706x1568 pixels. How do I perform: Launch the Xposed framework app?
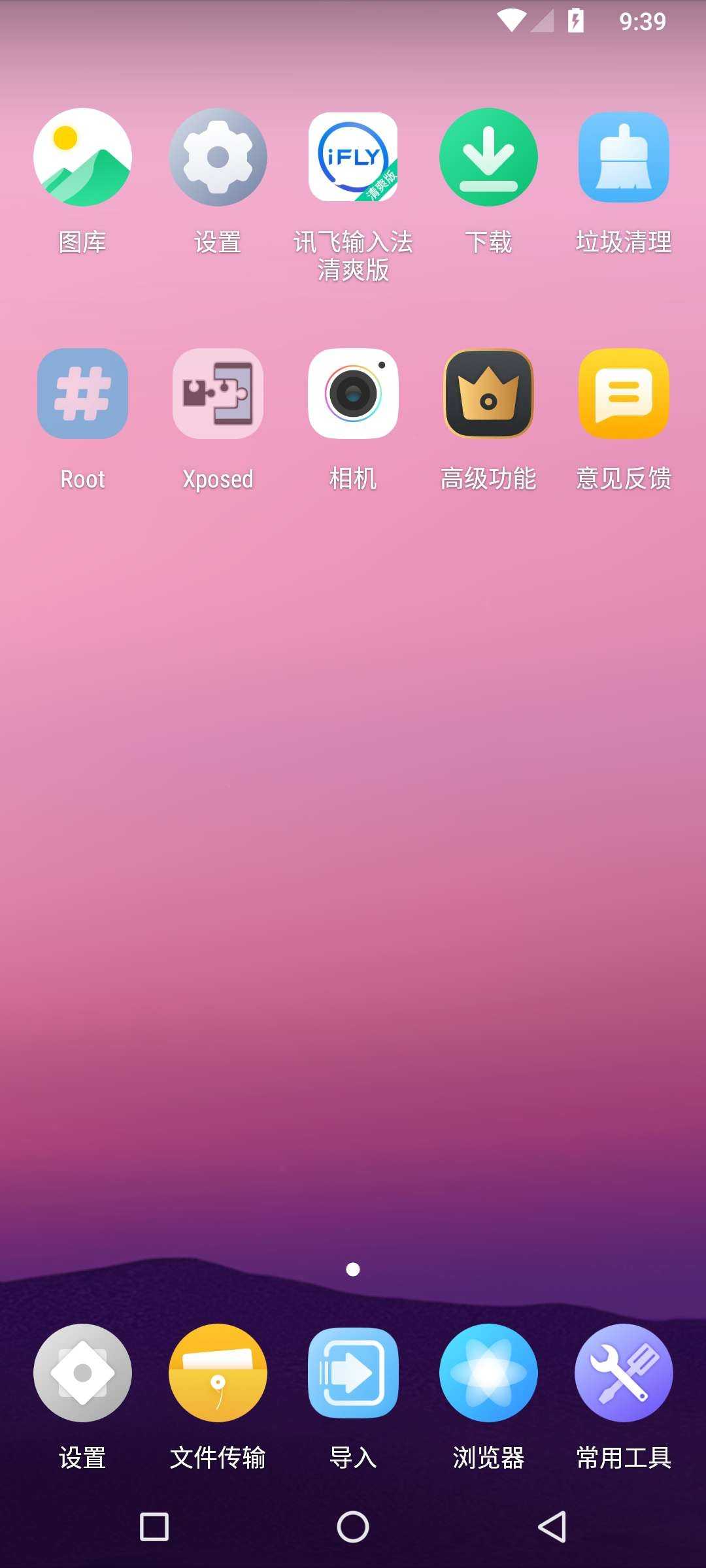pyautogui.click(x=217, y=394)
